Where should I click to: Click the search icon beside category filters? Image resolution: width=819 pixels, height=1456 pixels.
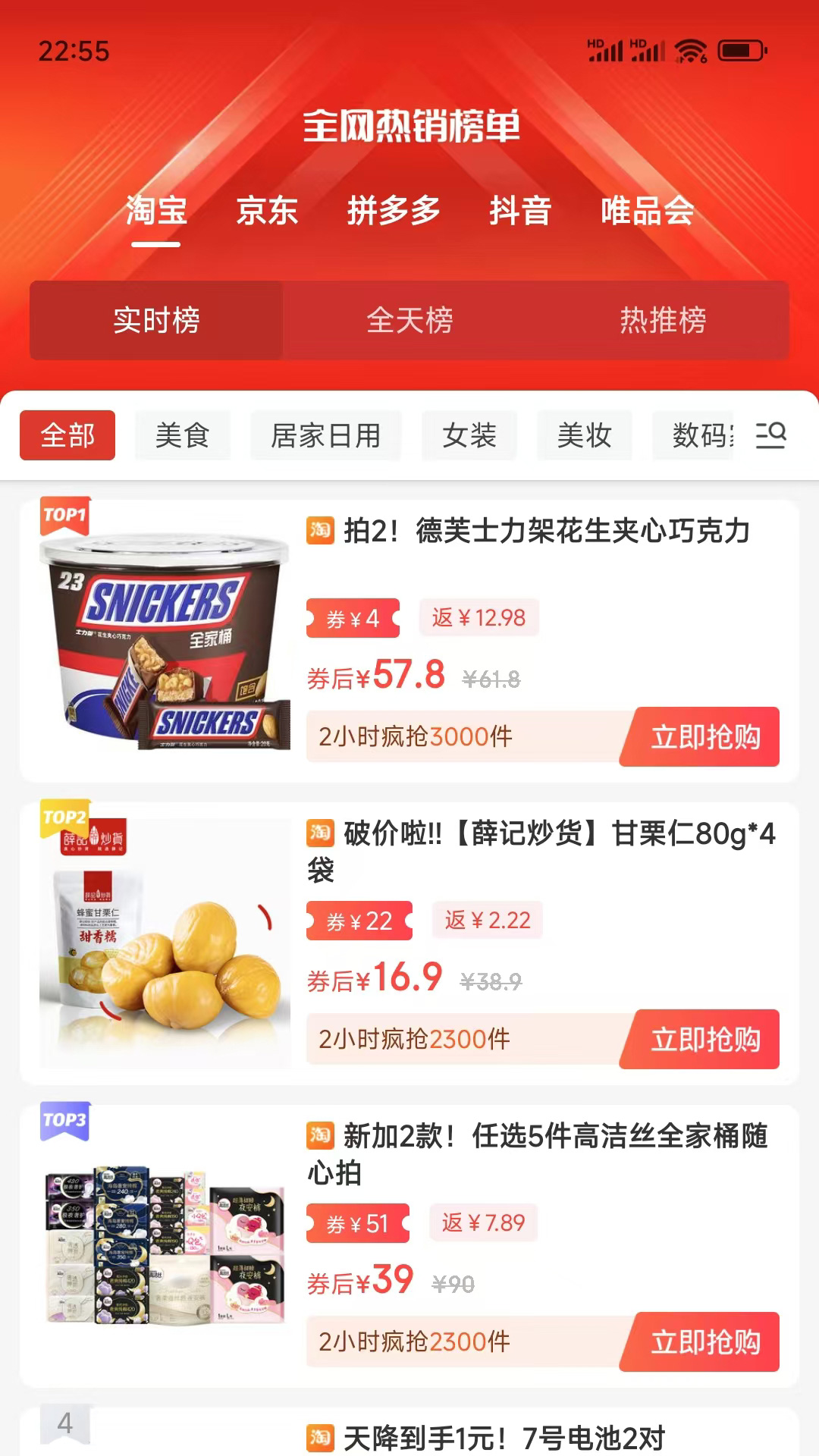point(769,436)
